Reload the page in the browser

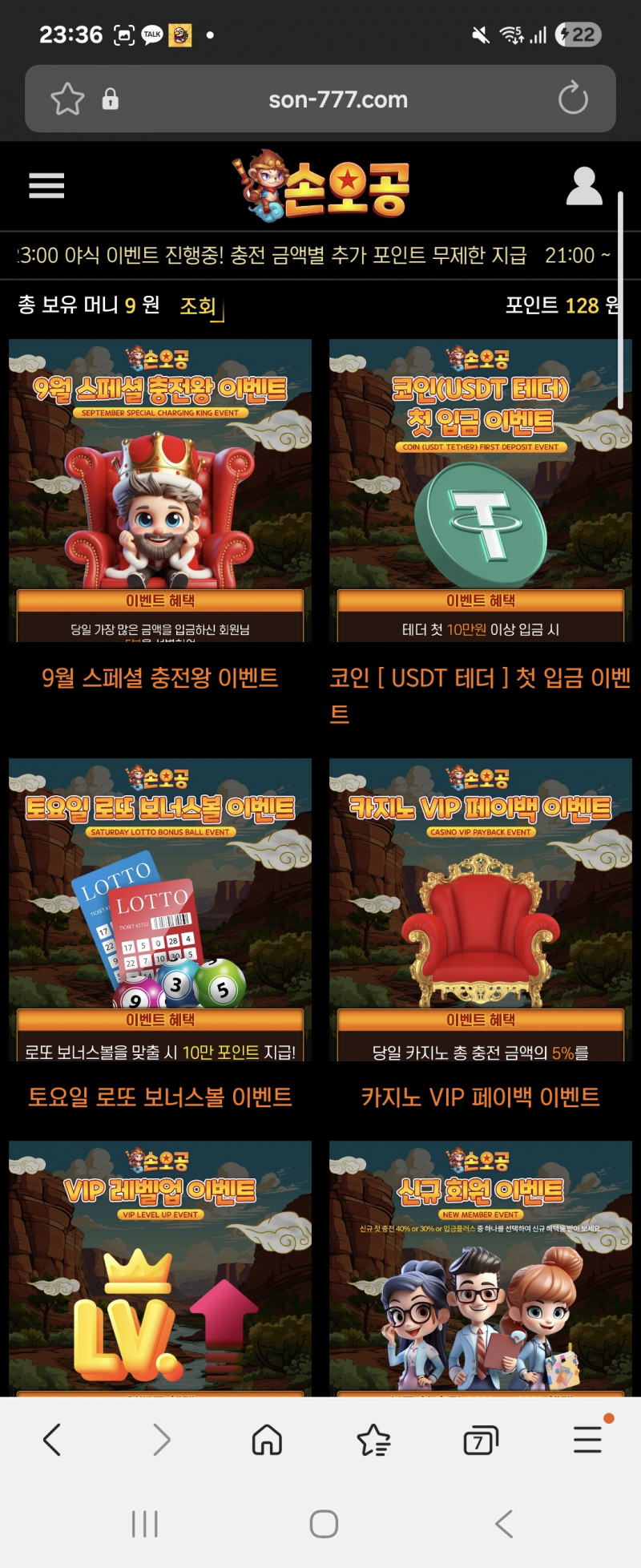point(573,99)
